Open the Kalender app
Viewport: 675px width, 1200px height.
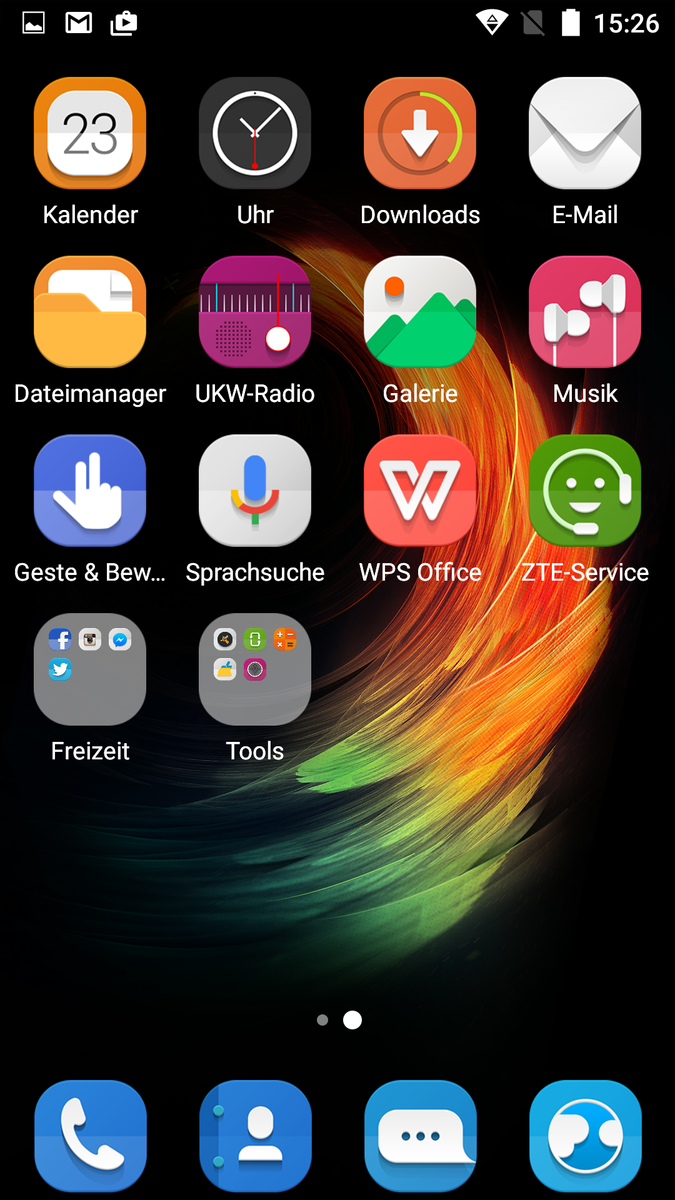pos(90,134)
